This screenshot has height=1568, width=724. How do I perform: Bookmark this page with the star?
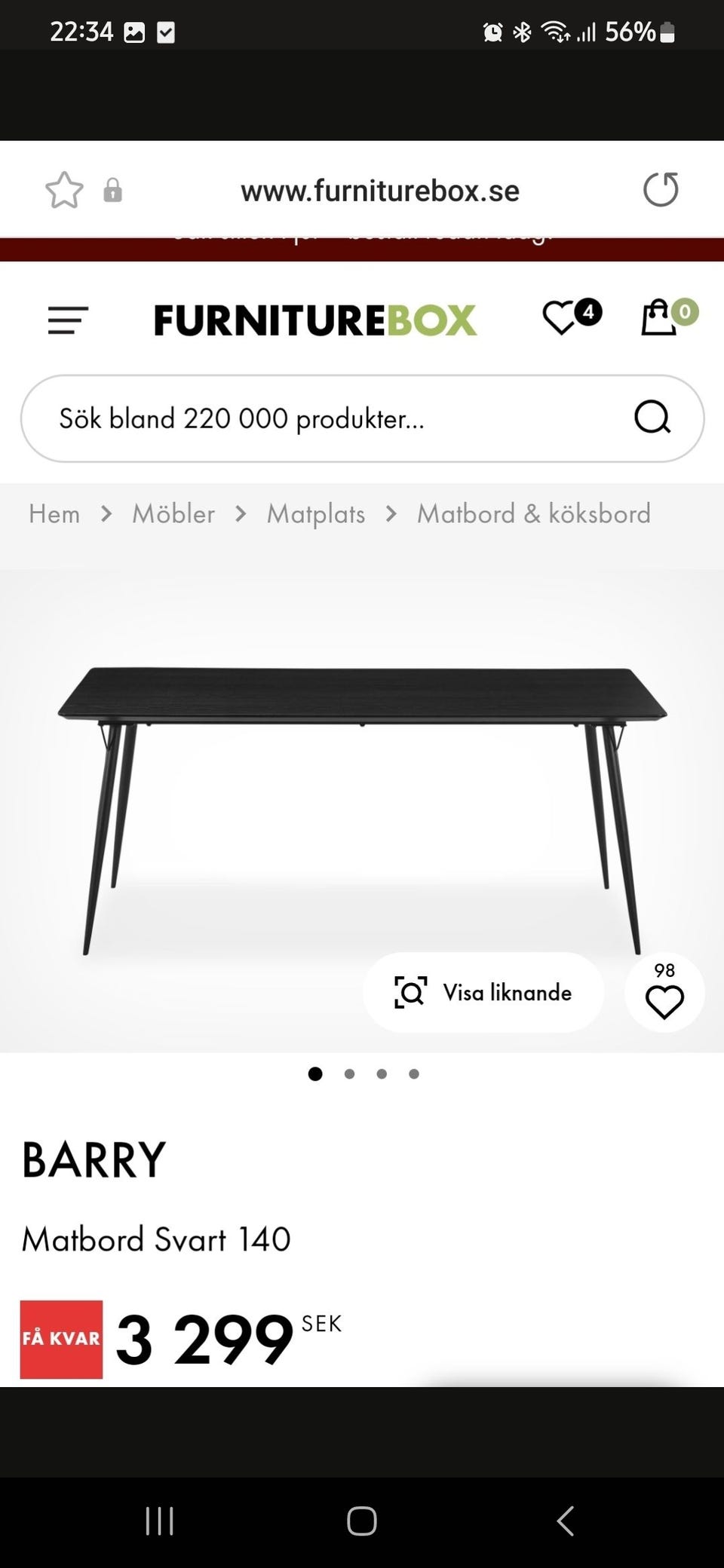(x=64, y=190)
